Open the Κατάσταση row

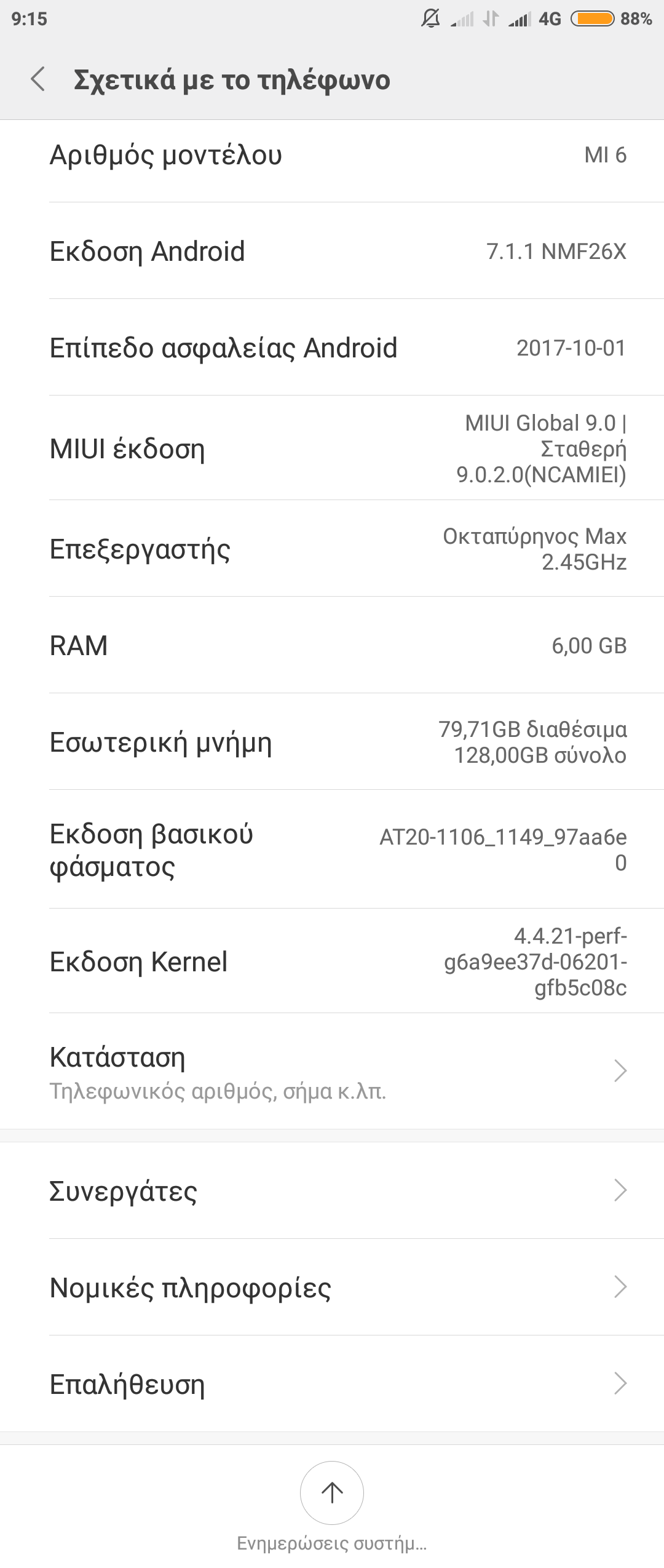pos(332,1071)
